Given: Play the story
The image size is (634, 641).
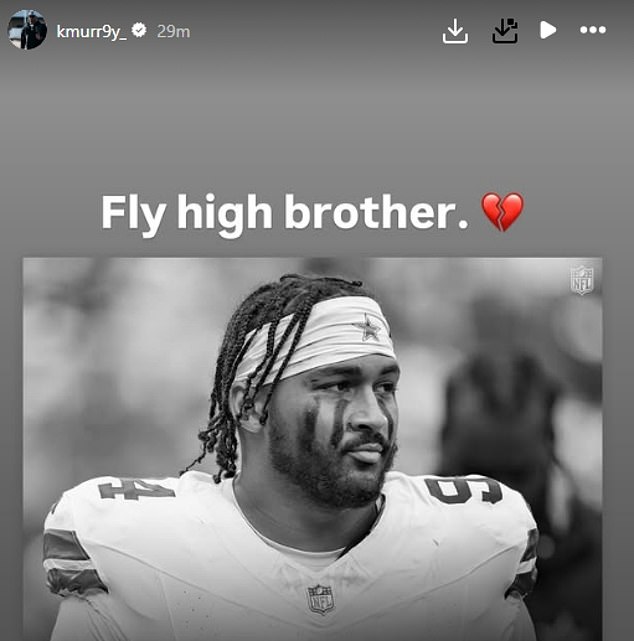Looking at the screenshot, I should [x=548, y=30].
